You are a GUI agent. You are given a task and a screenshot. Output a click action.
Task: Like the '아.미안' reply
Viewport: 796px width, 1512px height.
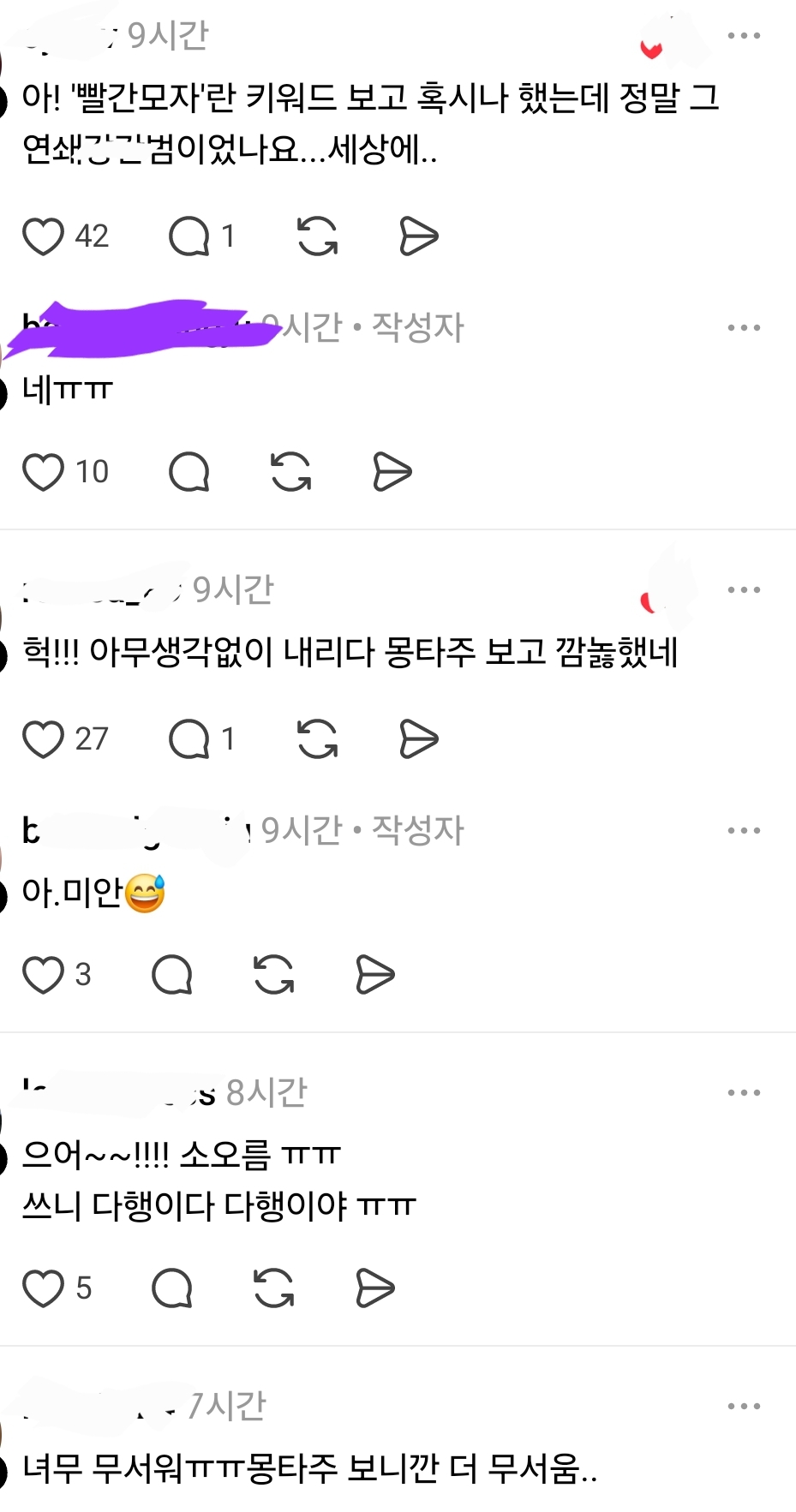(x=43, y=975)
